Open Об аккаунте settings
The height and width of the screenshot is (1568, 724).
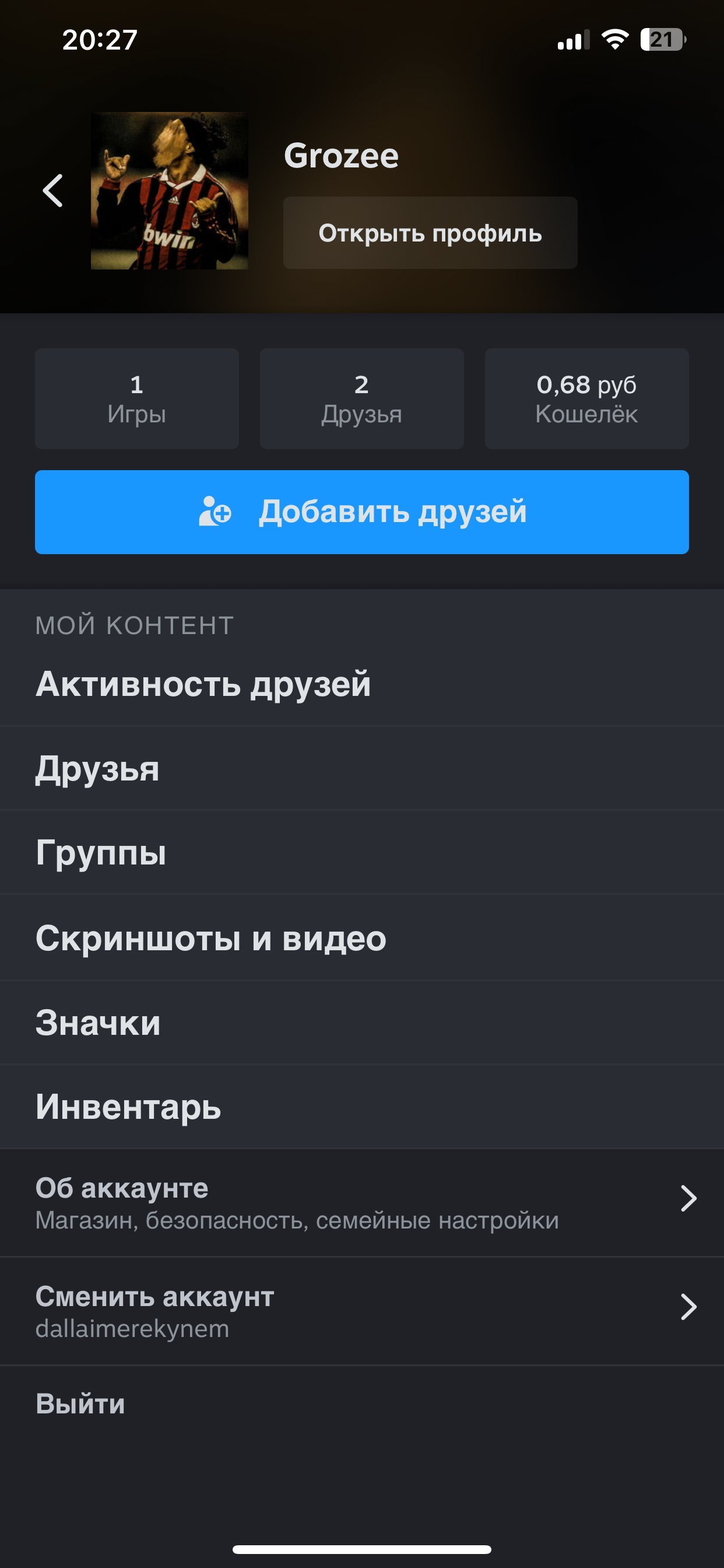click(x=361, y=1203)
